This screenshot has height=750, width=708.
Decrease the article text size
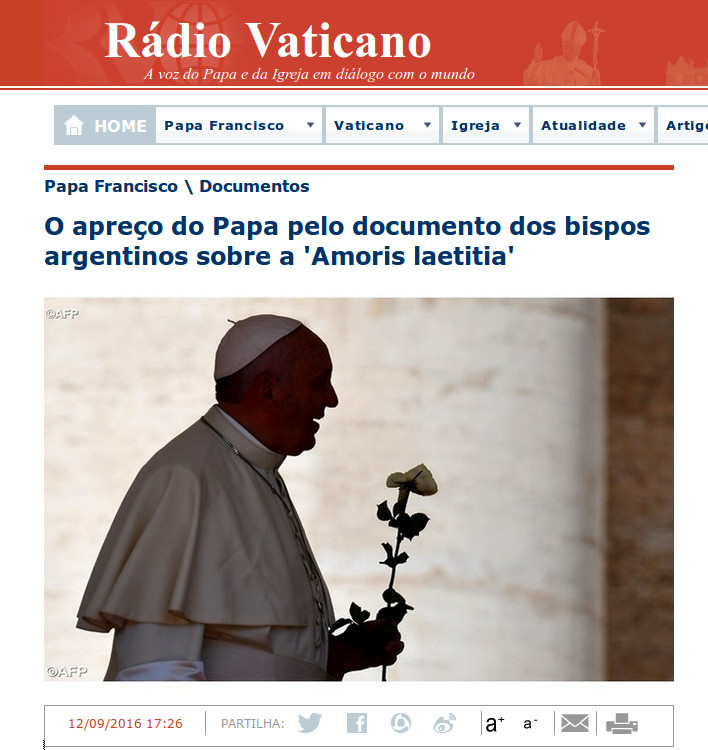click(530, 723)
